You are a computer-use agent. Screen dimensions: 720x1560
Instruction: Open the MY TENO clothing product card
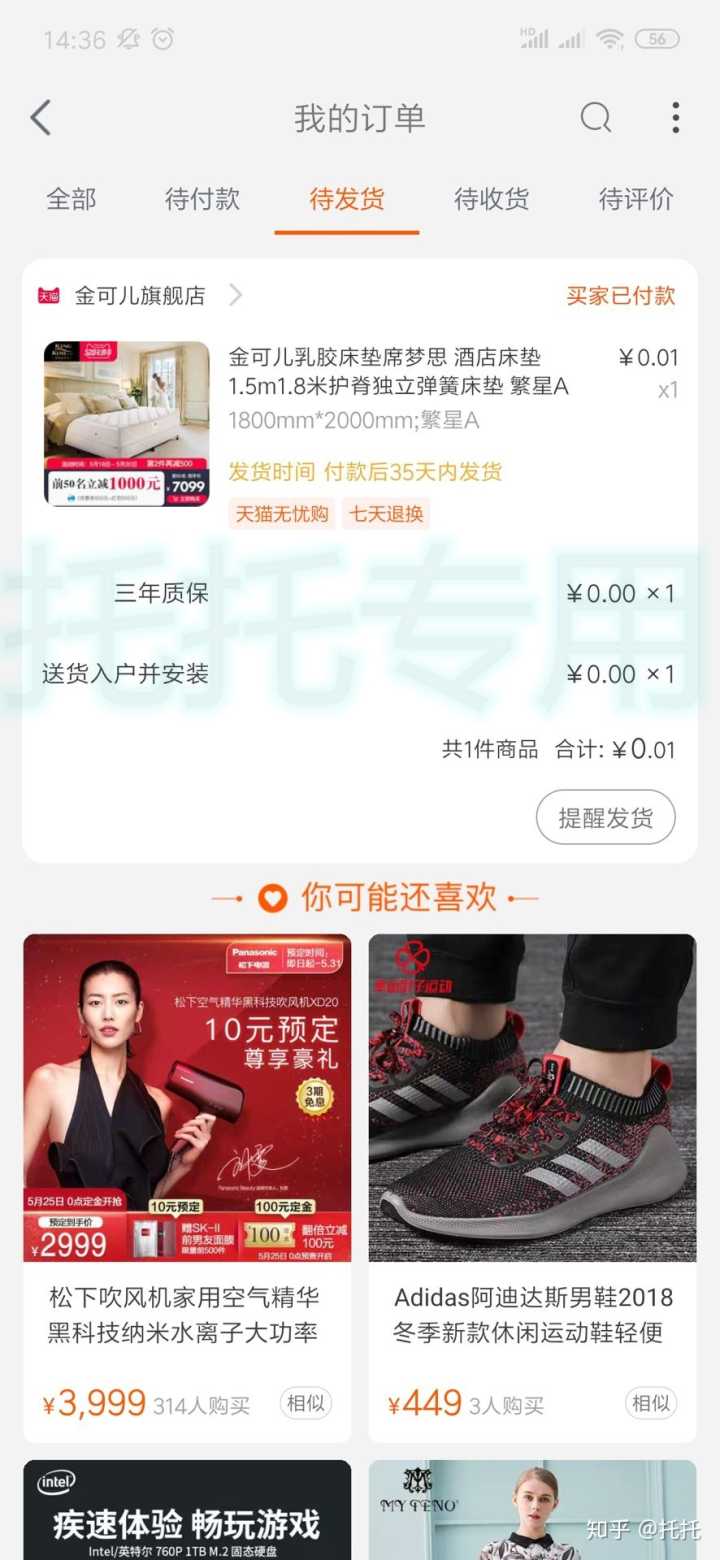(x=532, y=1510)
